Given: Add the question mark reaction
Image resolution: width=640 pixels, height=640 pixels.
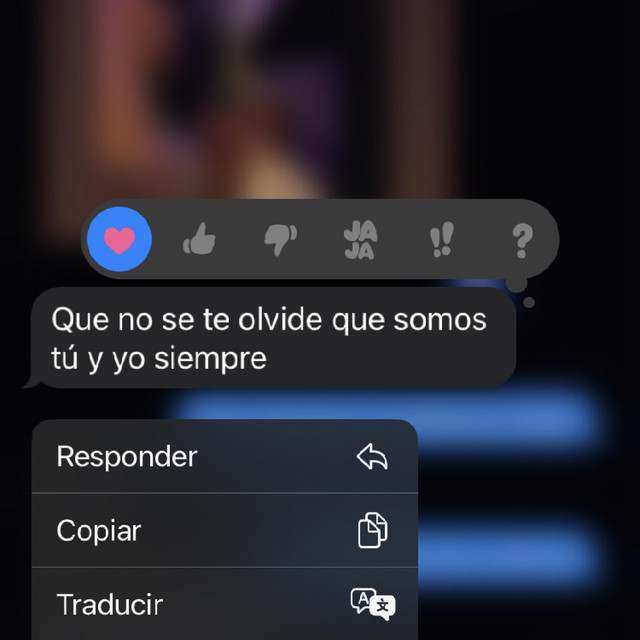Looking at the screenshot, I should click(522, 240).
